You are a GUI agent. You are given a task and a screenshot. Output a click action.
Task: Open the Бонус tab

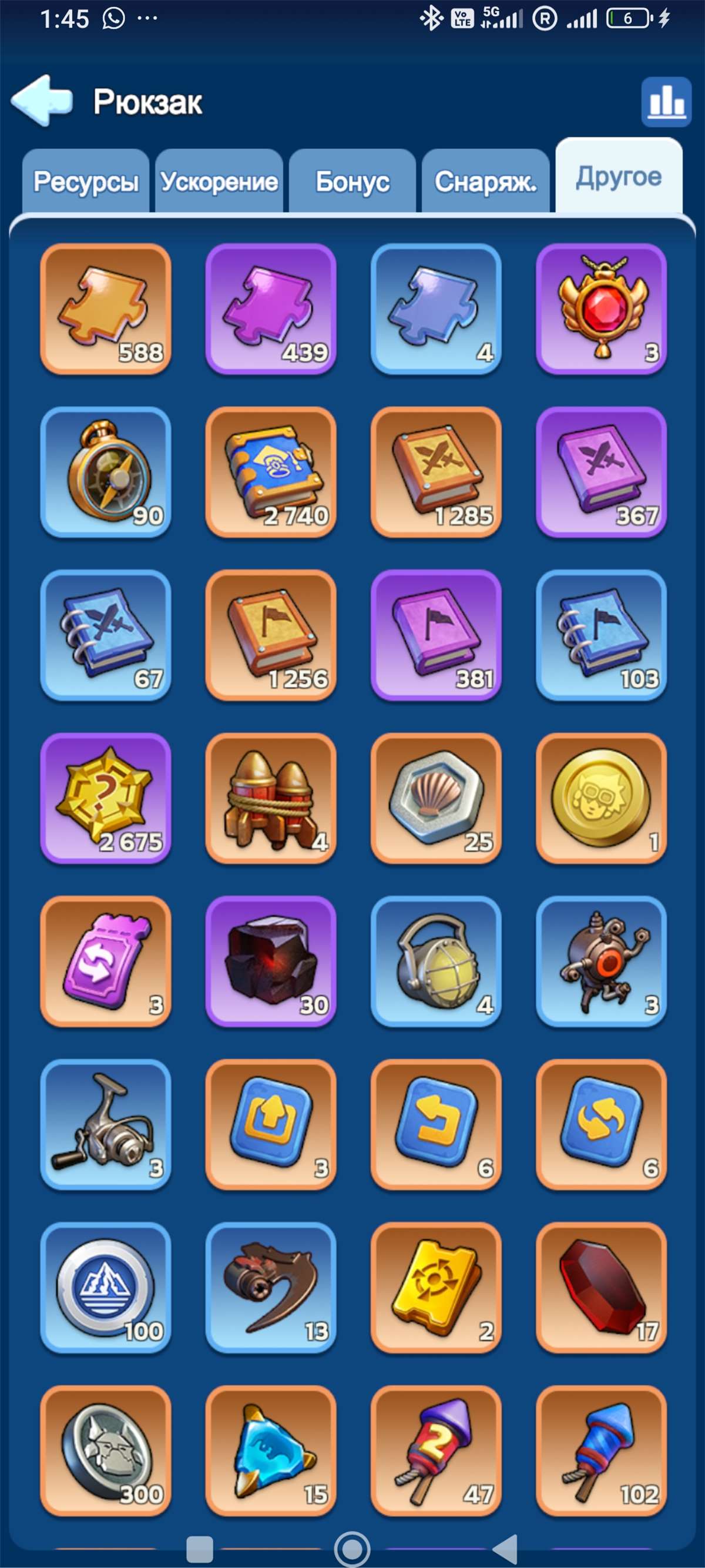coord(352,182)
